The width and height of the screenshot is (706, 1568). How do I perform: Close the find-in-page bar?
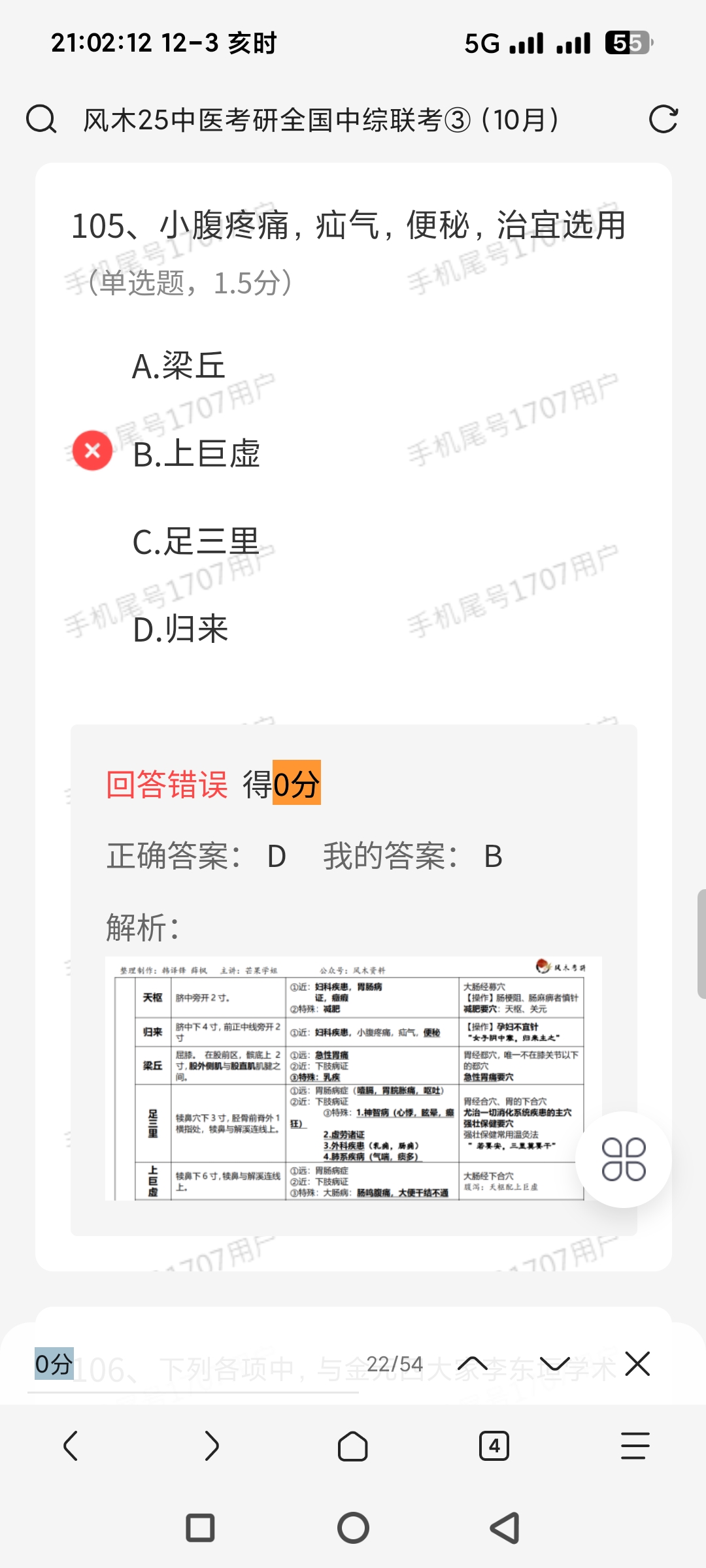coord(637,1364)
